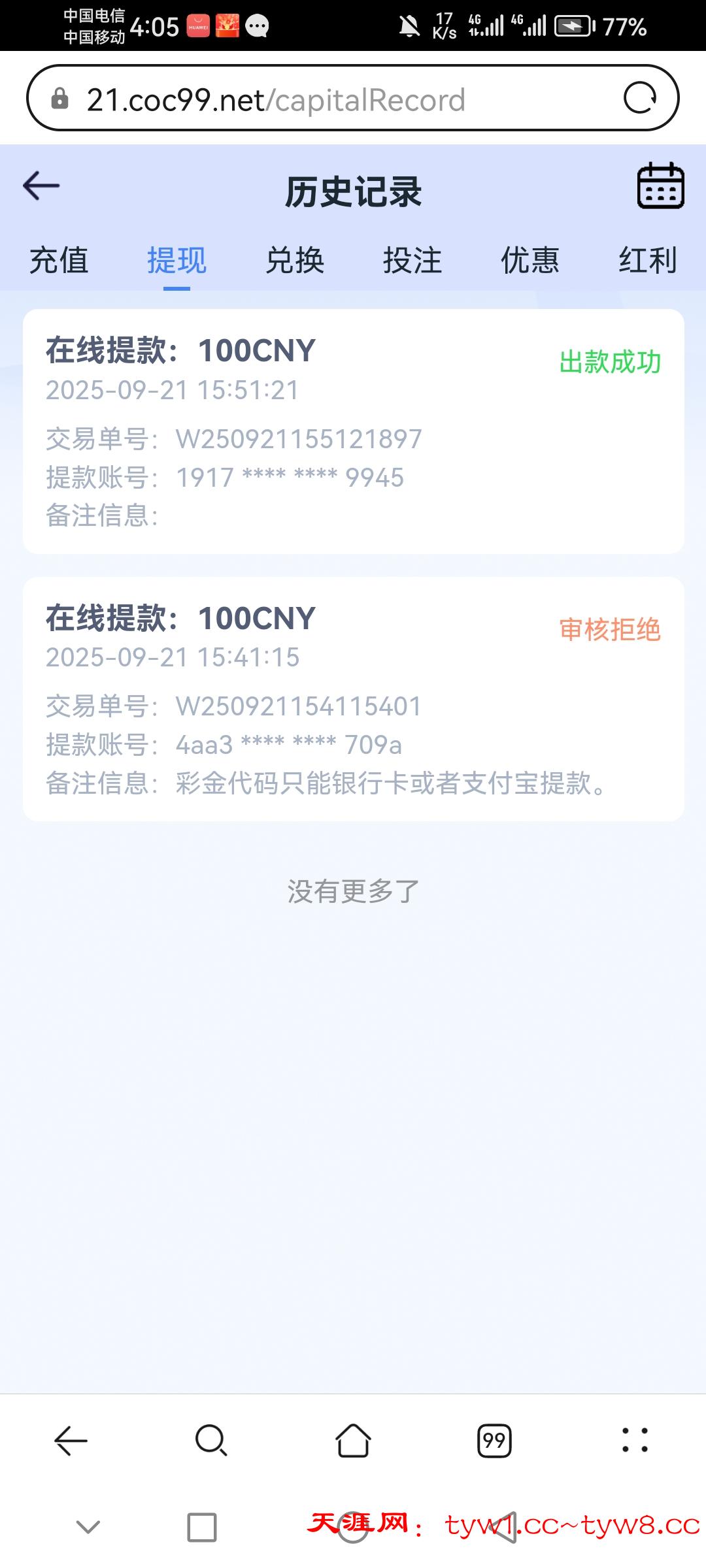Click the back arrow on 历史记录 page
This screenshot has width=706, height=1568.
(41, 186)
